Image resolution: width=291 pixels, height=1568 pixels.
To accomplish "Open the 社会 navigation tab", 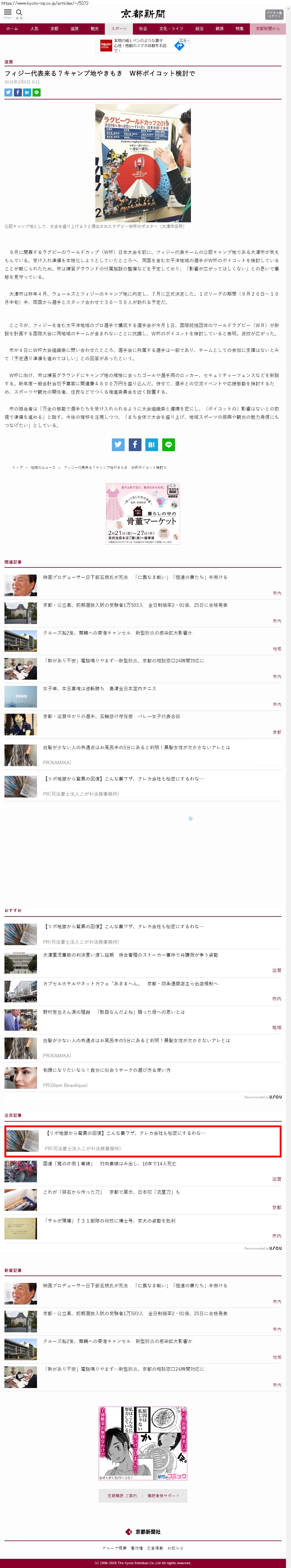I will pos(142,29).
